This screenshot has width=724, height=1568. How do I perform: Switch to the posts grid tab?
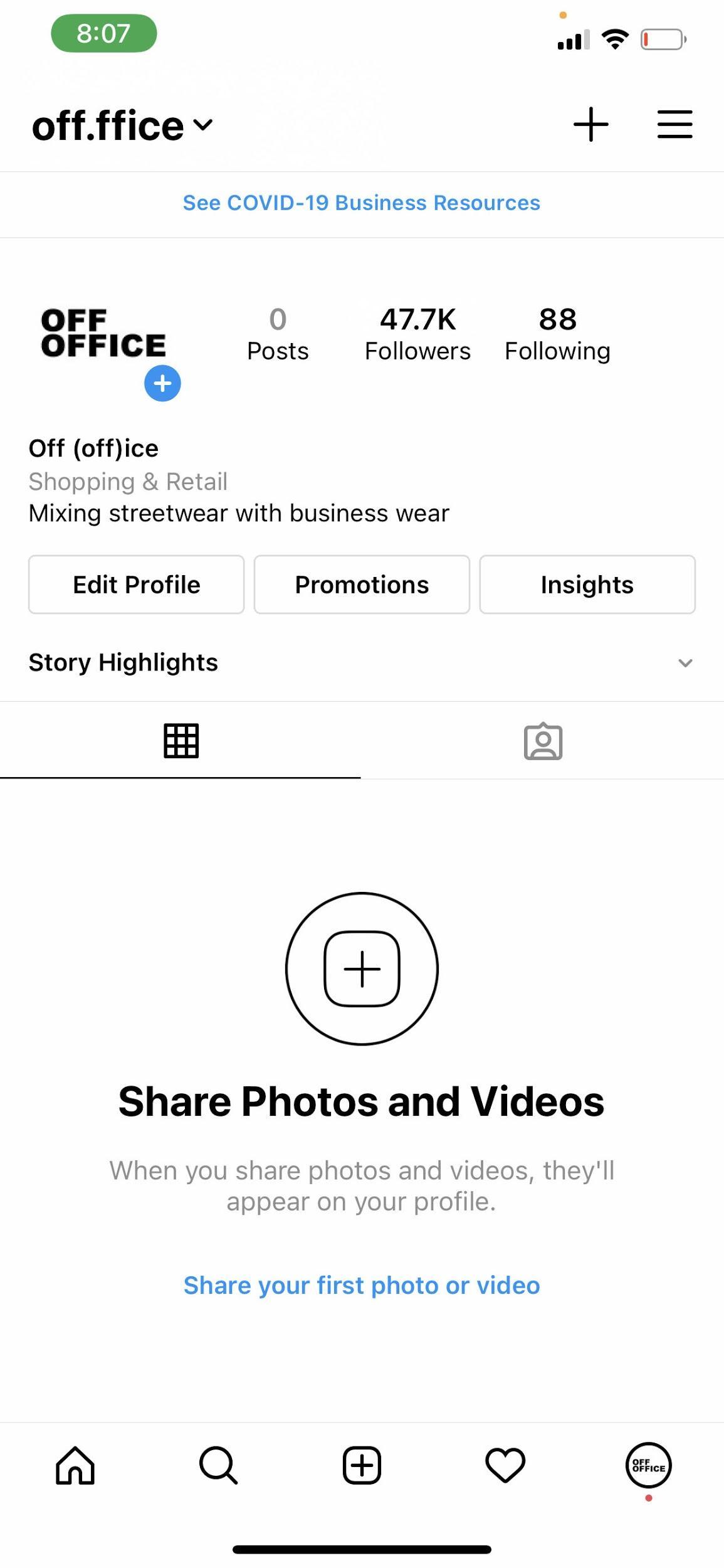click(x=181, y=741)
